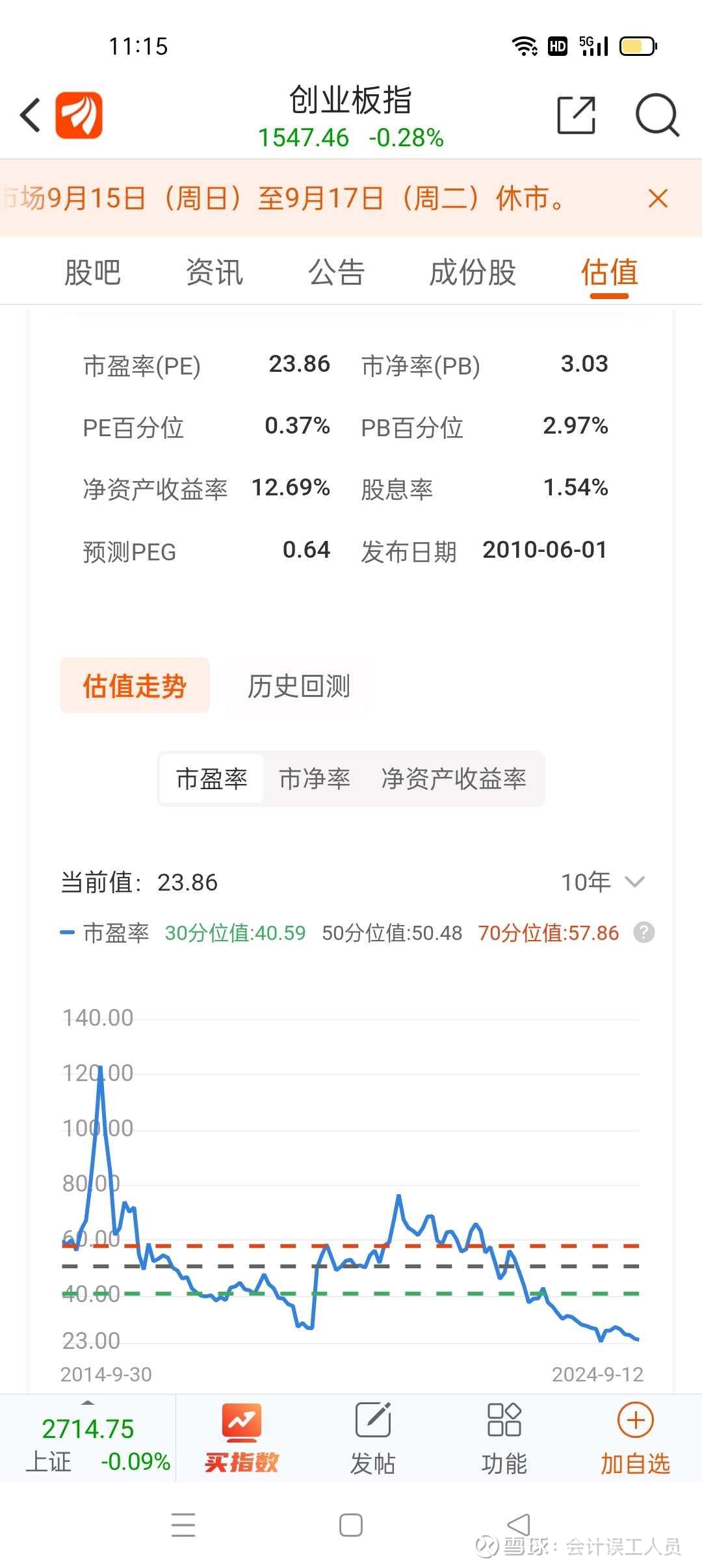Select the 估值 tab
This screenshot has width=702, height=1568.
pos(609,272)
